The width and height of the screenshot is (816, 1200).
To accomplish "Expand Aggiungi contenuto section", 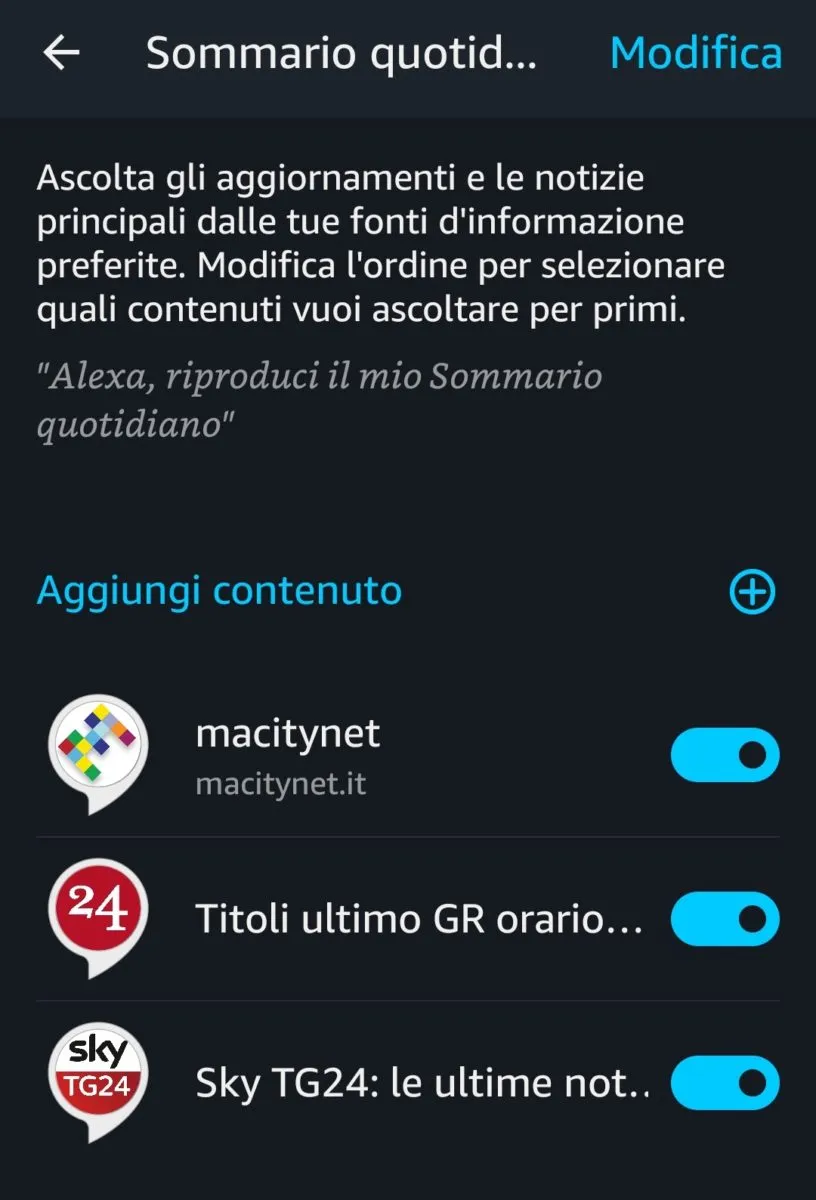I will click(217, 591).
